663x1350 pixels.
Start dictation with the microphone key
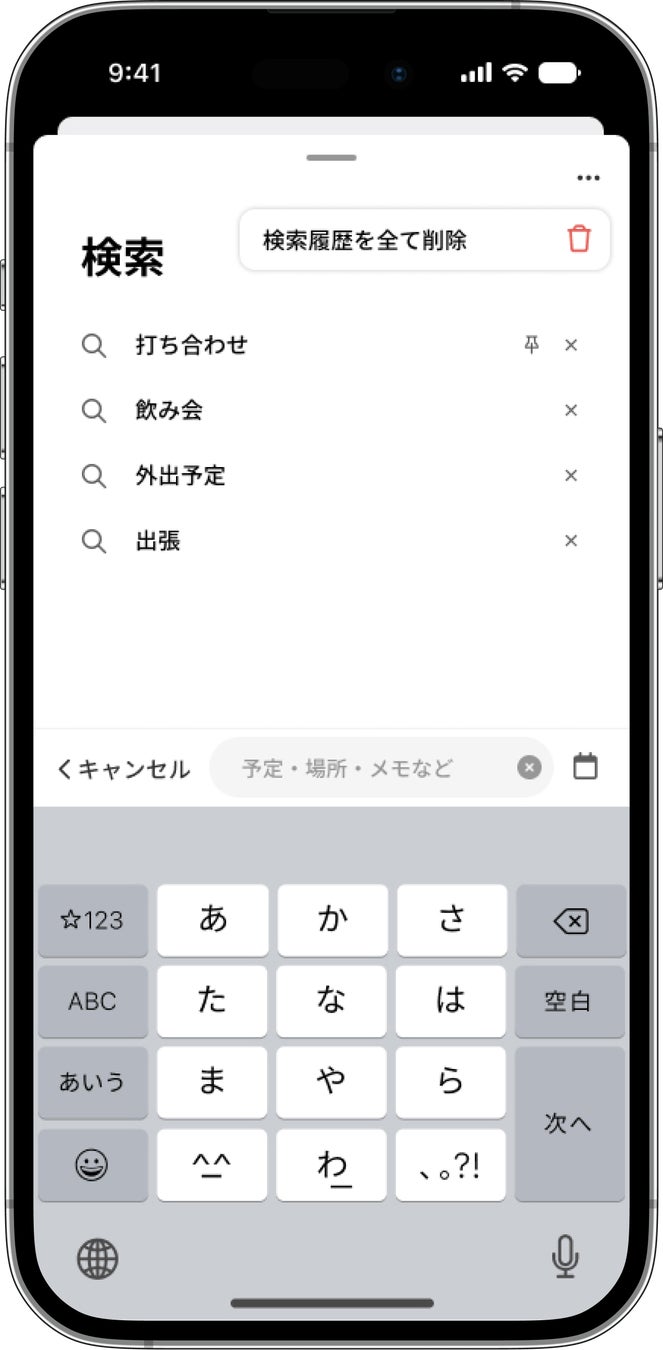pyautogui.click(x=565, y=1256)
